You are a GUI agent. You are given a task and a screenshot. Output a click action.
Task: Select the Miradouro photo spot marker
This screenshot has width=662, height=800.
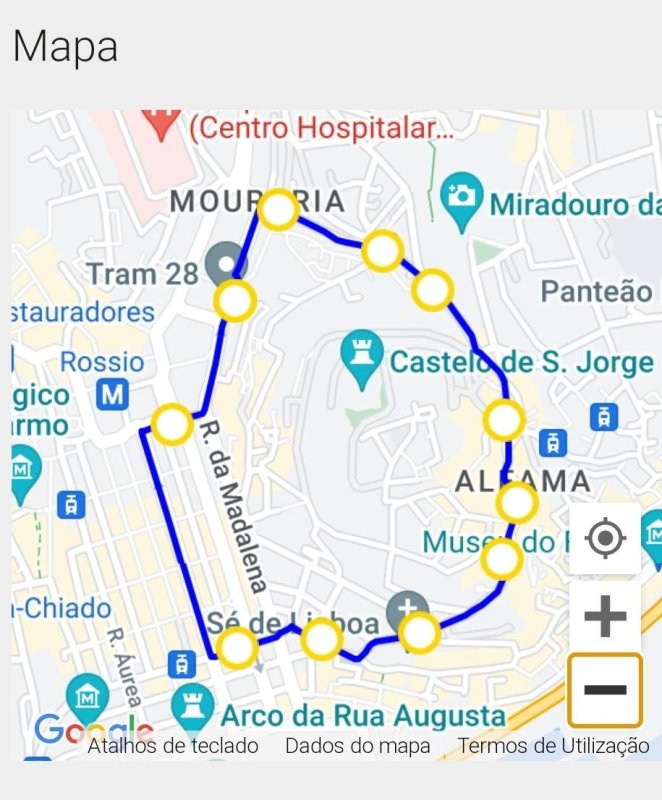461,196
